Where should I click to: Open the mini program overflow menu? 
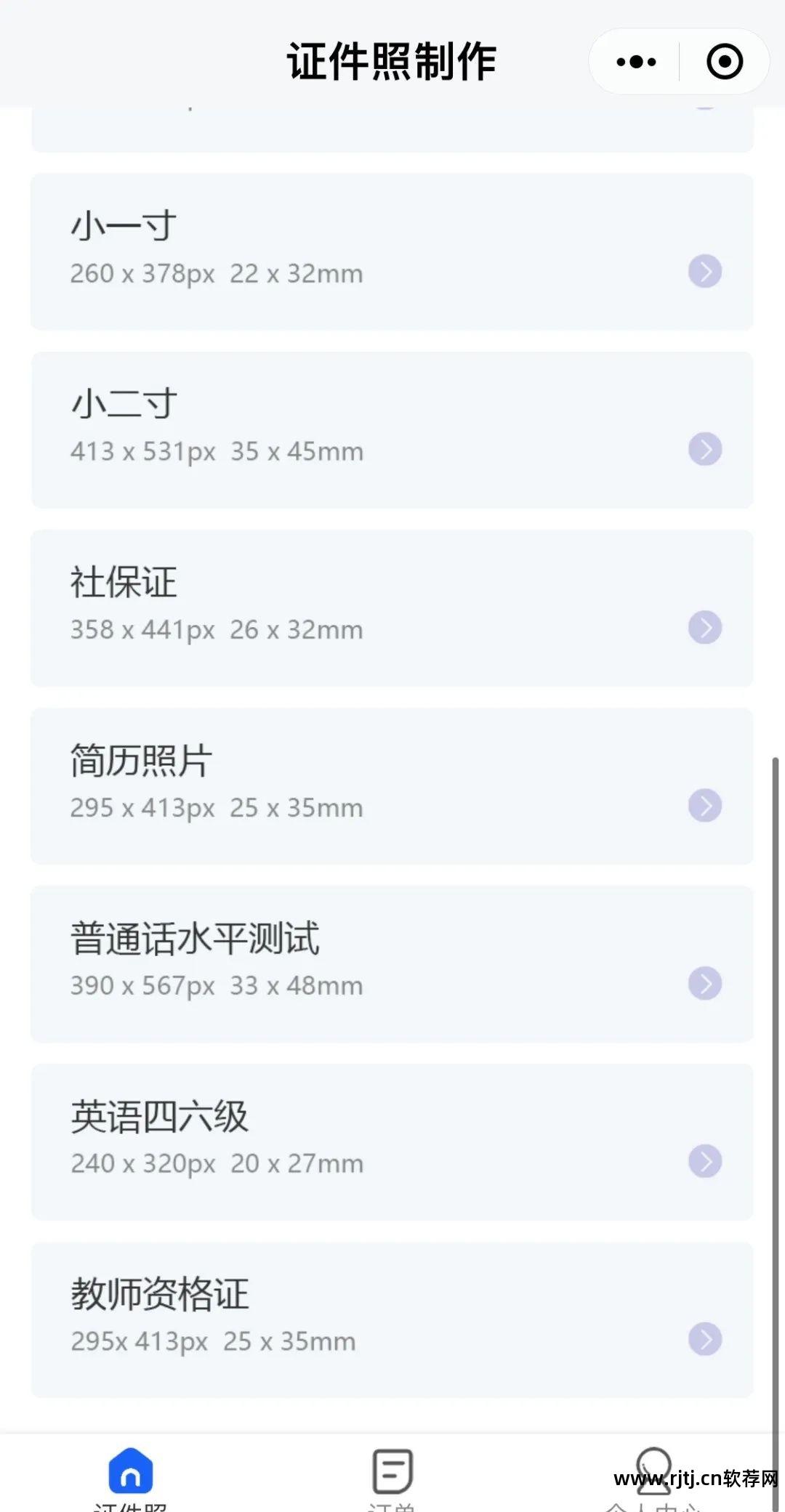(x=636, y=62)
